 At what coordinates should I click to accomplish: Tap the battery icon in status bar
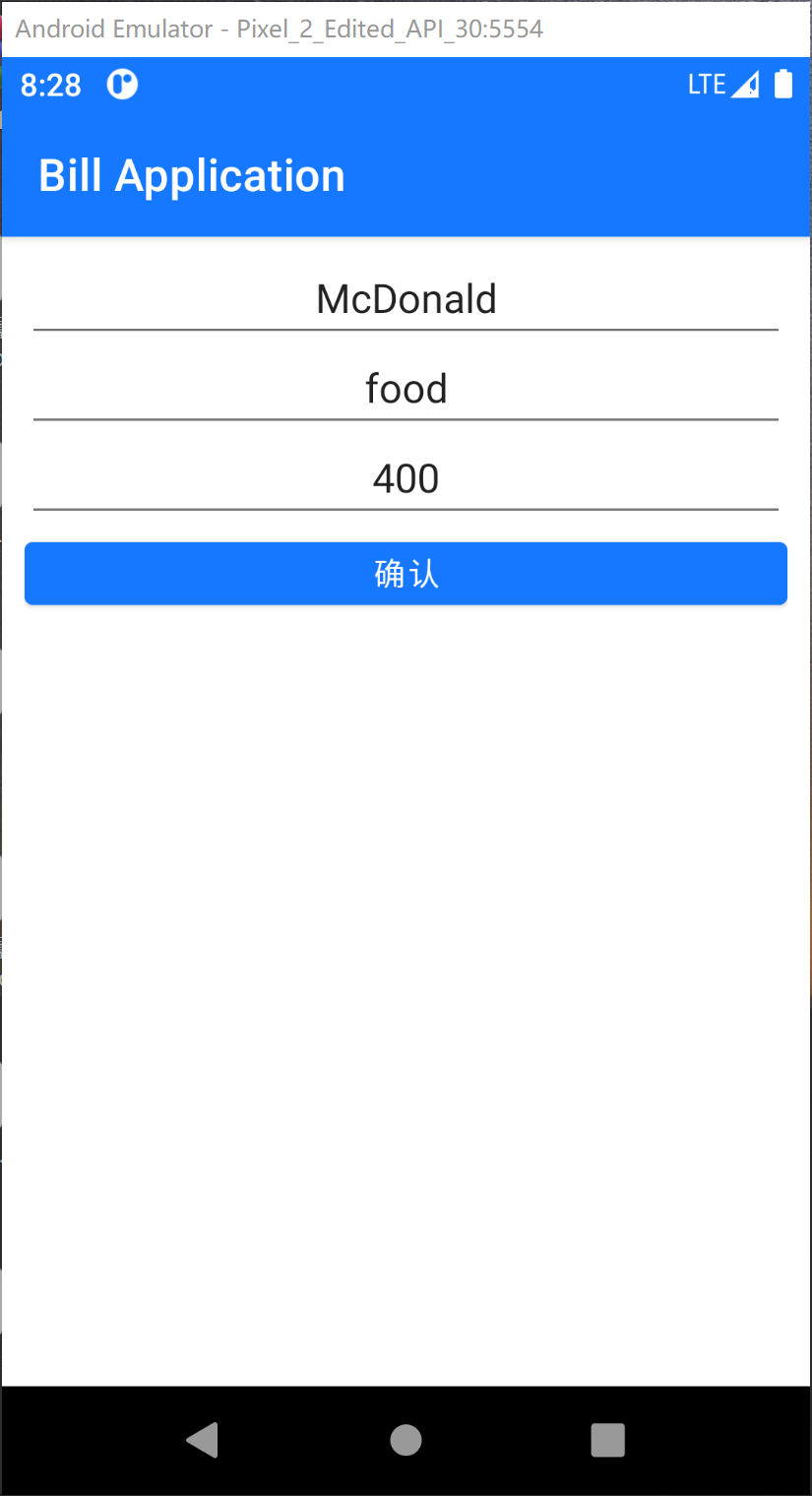click(782, 85)
